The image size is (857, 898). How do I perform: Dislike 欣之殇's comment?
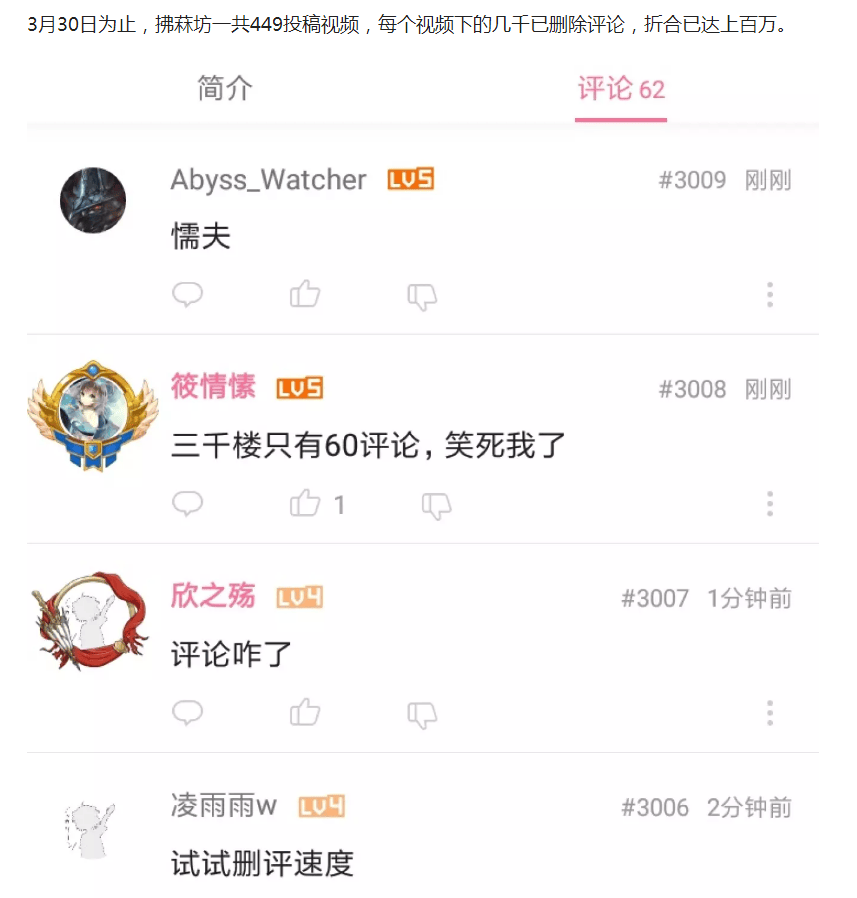pos(422,714)
